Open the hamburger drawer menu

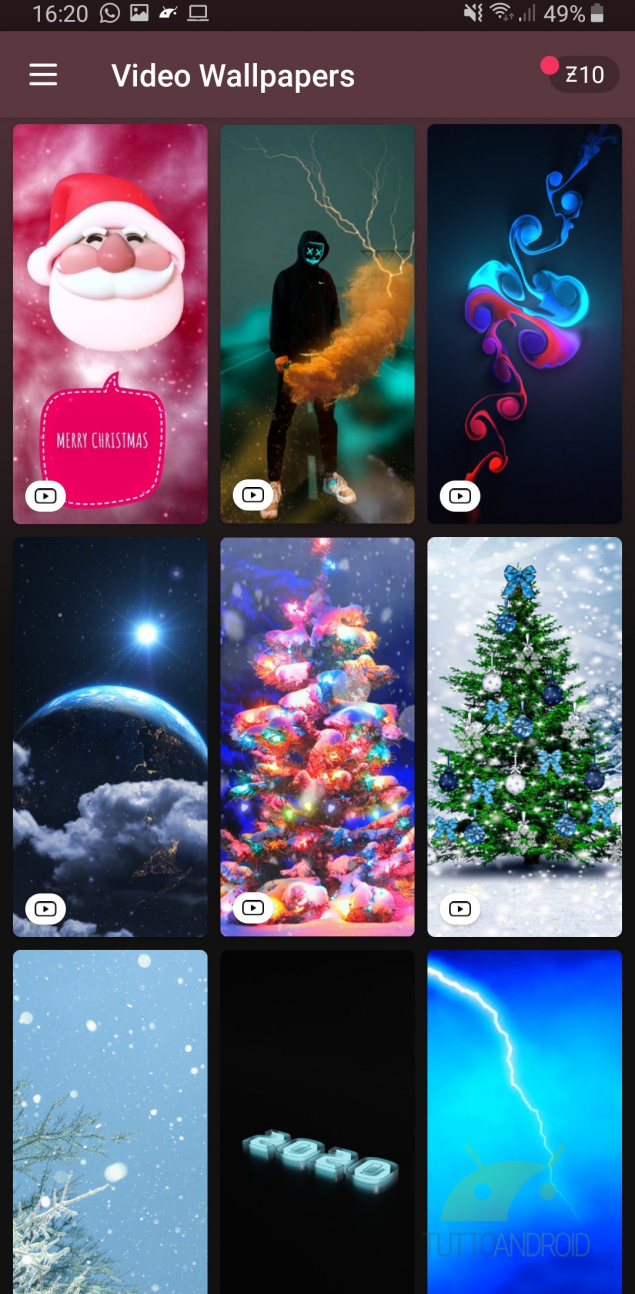pos(43,75)
